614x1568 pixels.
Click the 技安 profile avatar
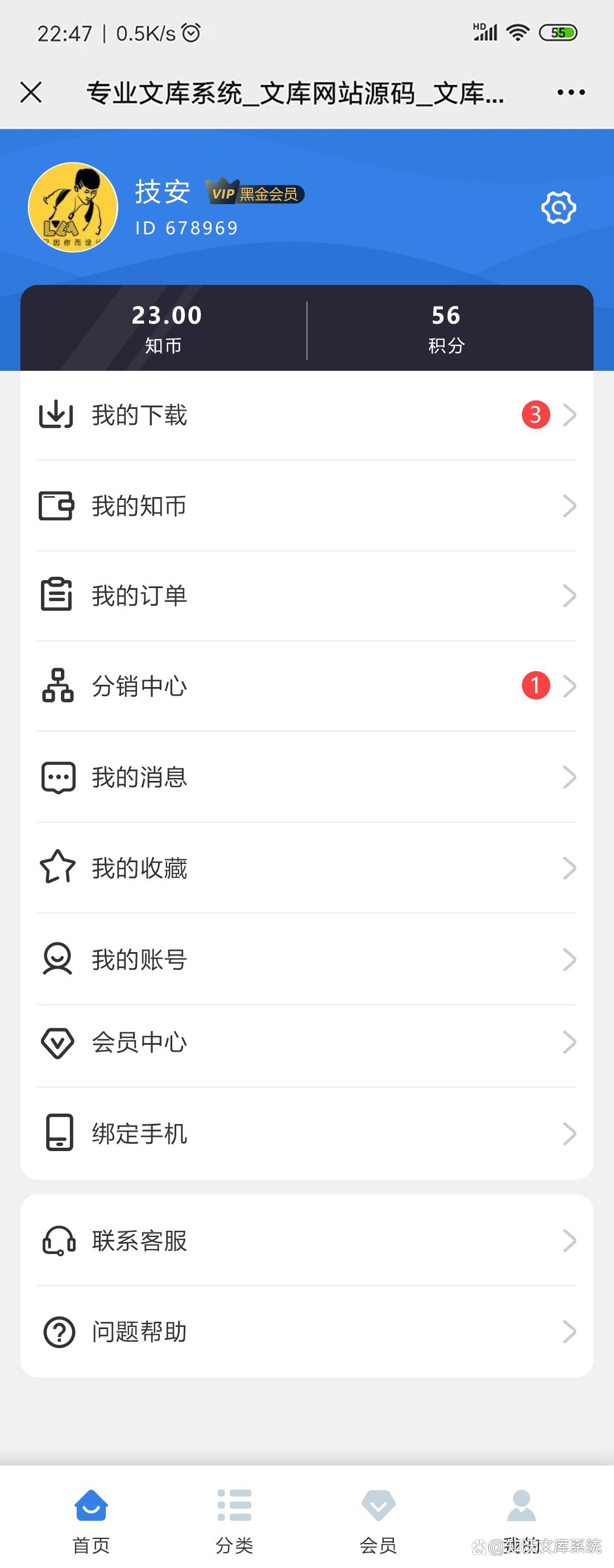click(x=72, y=207)
